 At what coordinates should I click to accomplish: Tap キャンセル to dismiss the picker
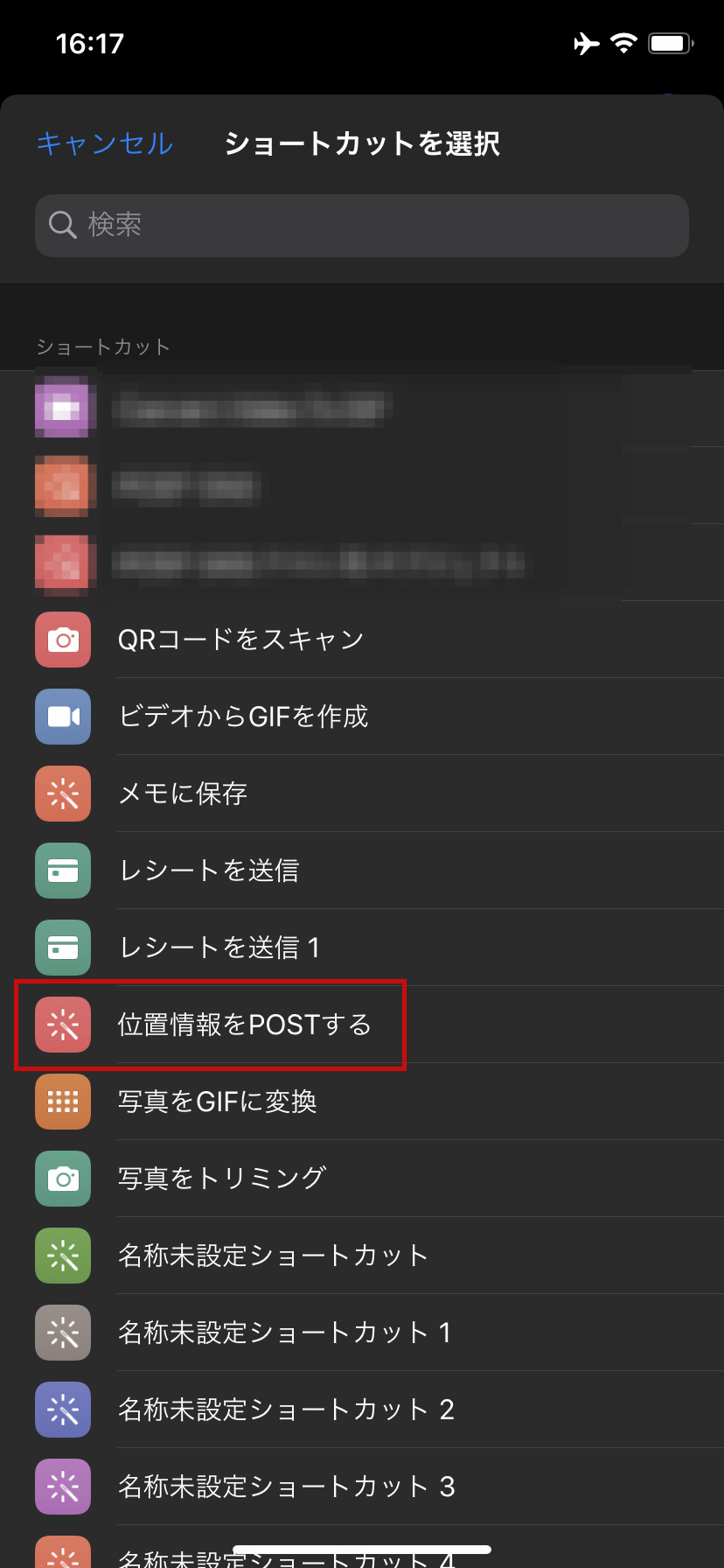103,144
